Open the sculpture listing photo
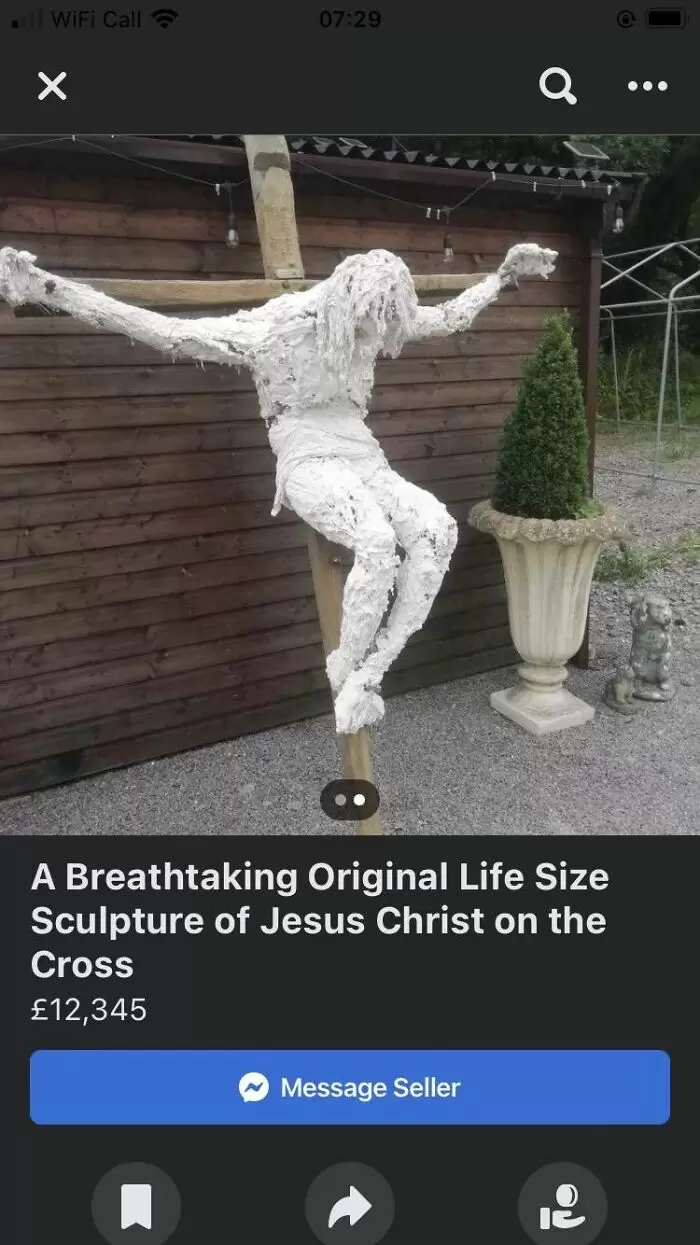This screenshot has height=1245, width=700. (350, 480)
